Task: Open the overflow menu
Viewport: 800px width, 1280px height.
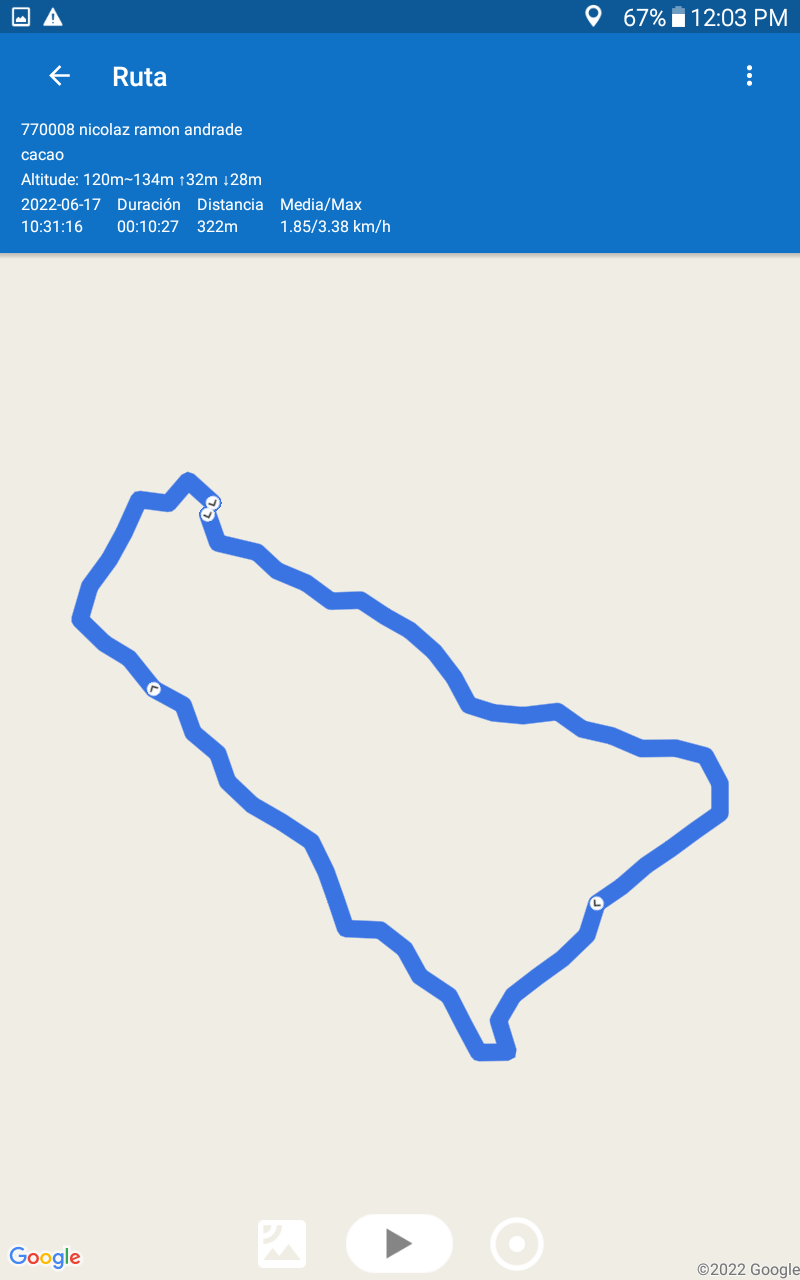Action: [749, 76]
